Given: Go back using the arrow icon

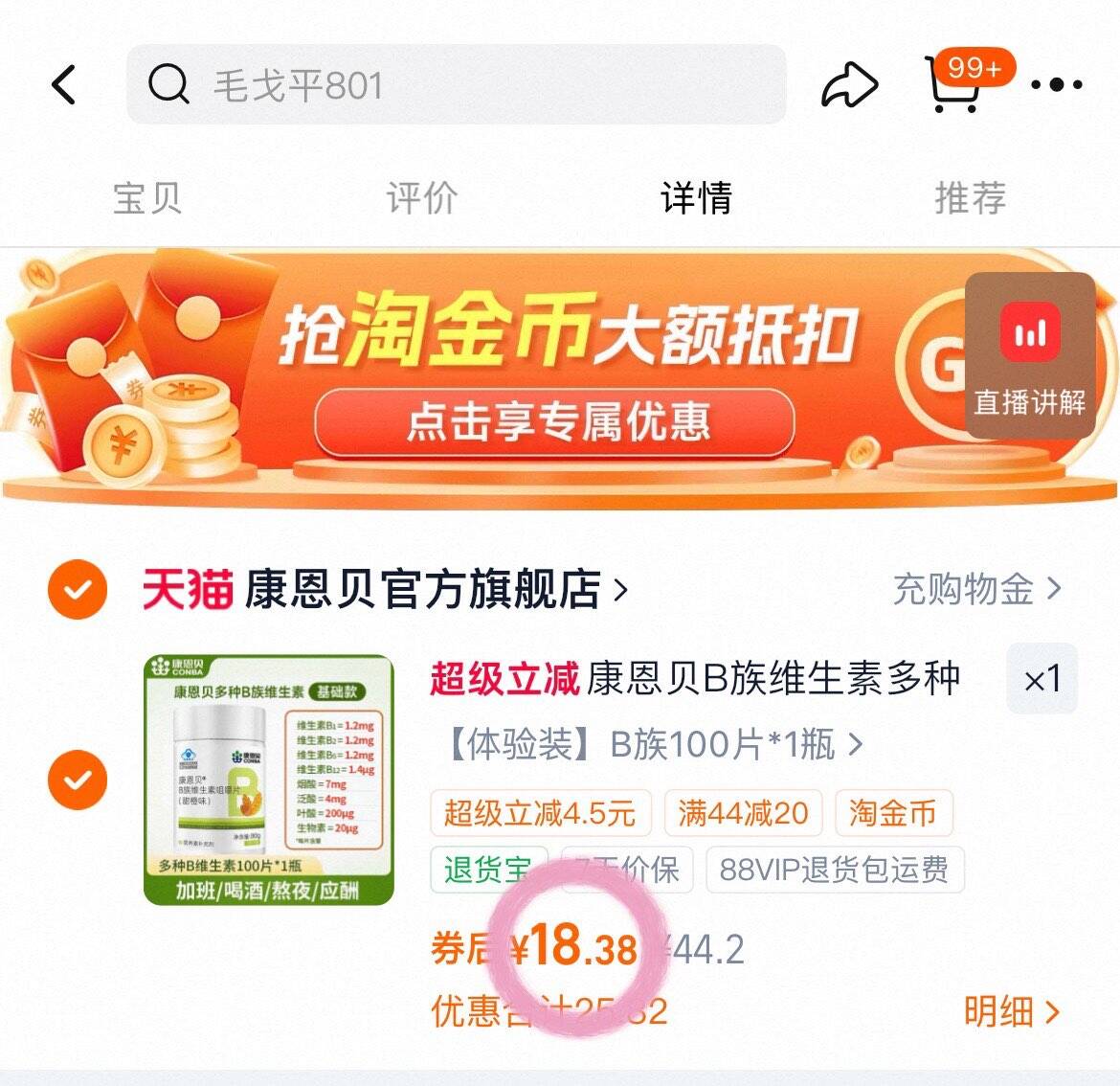Looking at the screenshot, I should click(x=63, y=85).
